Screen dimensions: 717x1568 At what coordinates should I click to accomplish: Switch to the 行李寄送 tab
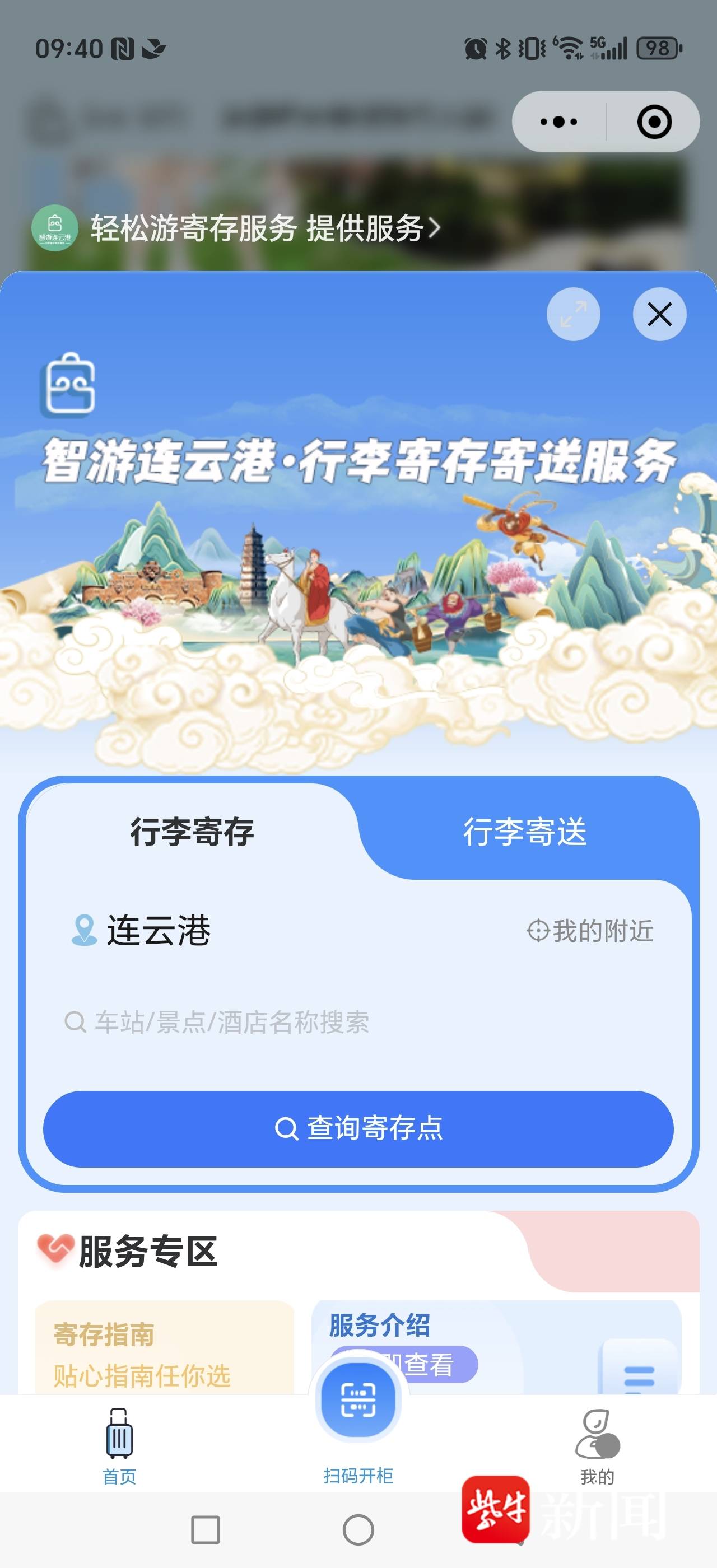tap(525, 832)
